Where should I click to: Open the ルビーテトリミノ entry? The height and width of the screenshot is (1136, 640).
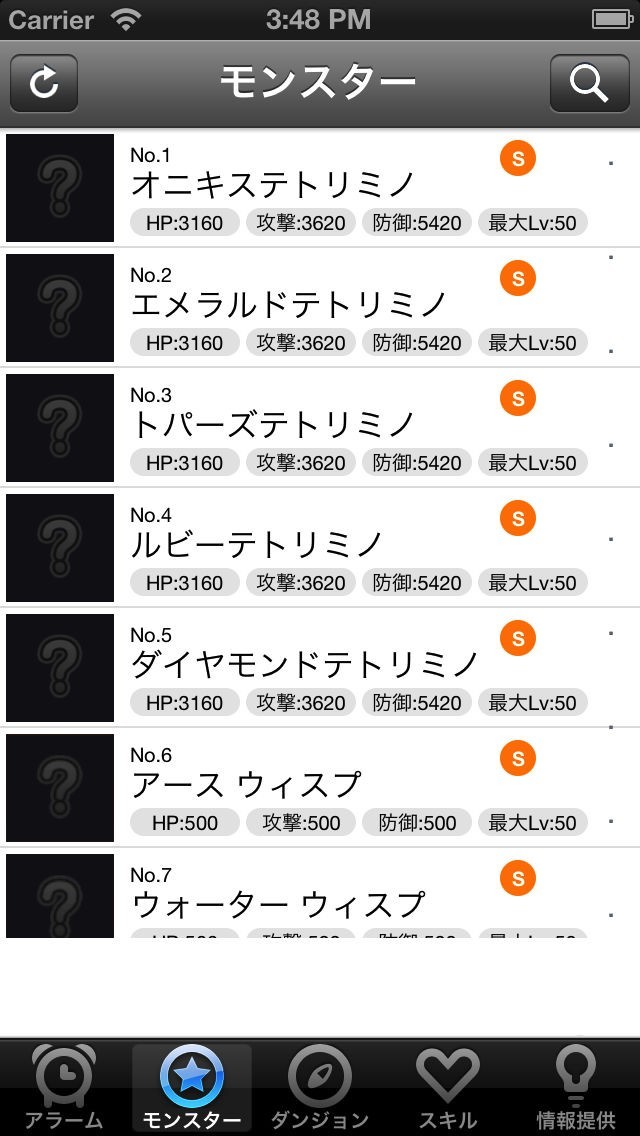pyautogui.click(x=320, y=548)
